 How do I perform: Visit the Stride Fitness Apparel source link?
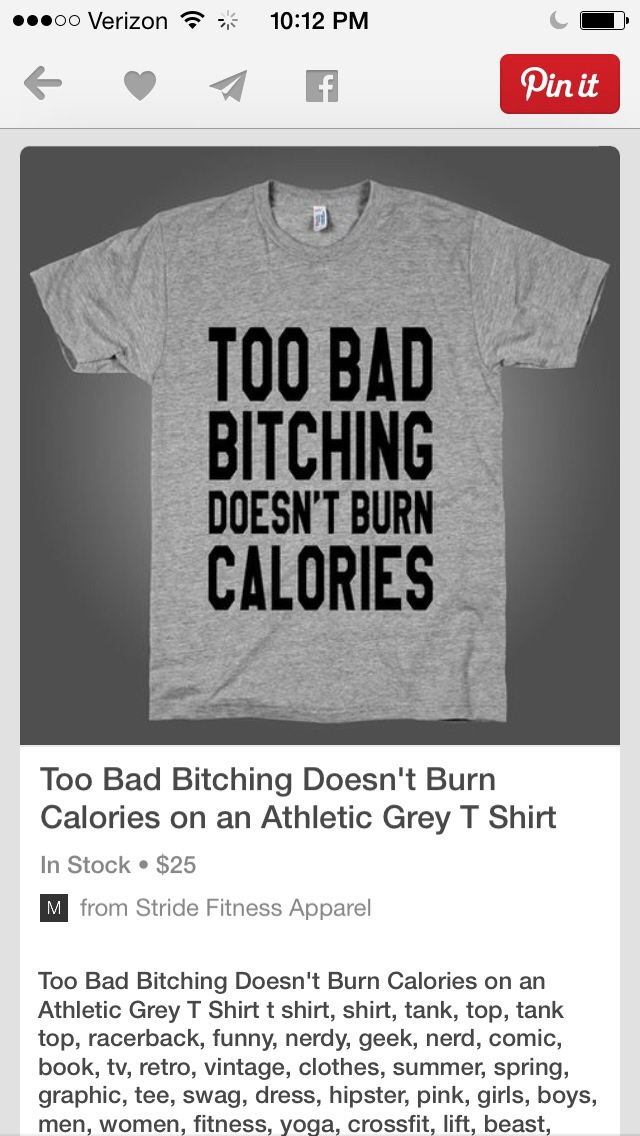click(x=225, y=908)
